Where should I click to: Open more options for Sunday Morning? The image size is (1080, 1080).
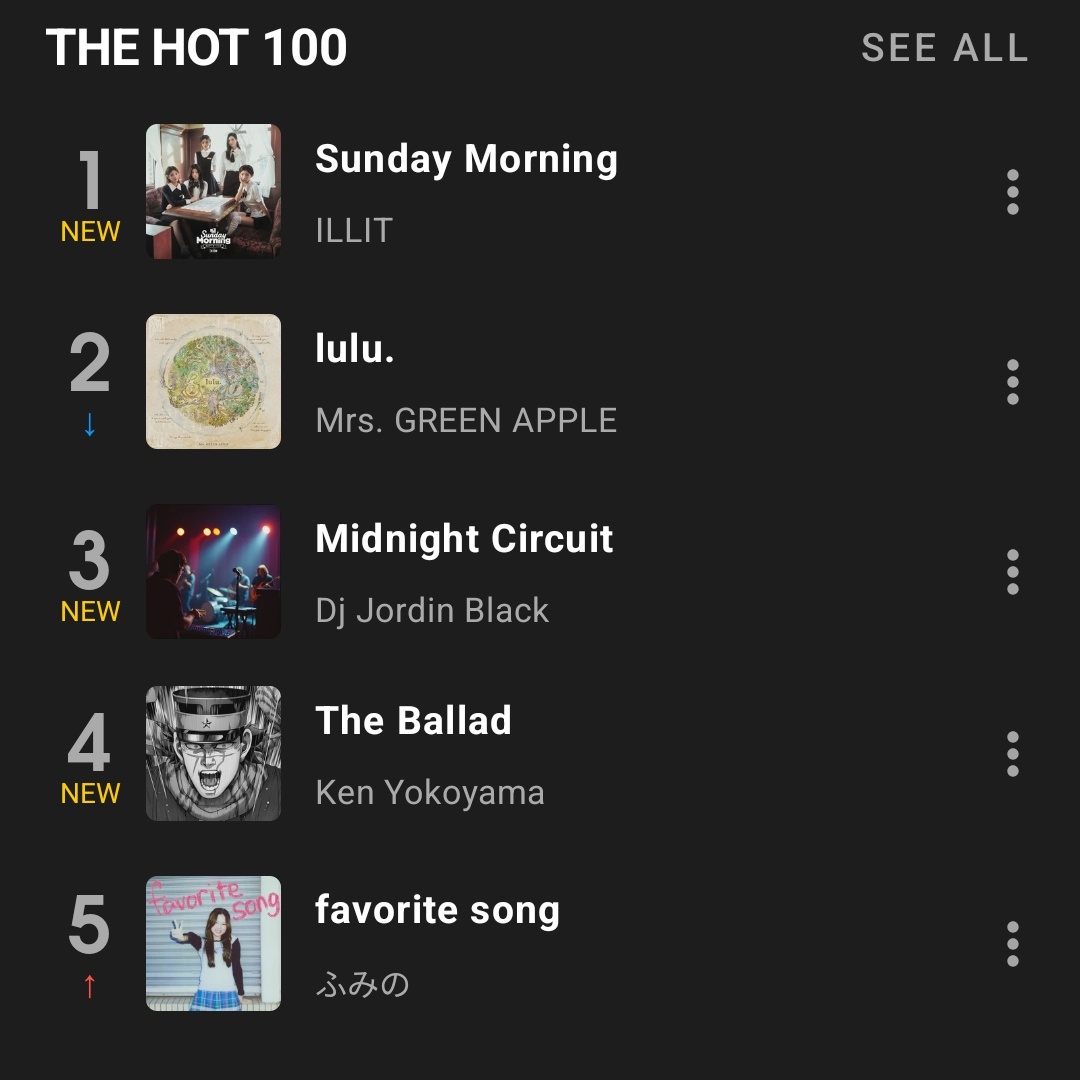(x=1012, y=192)
